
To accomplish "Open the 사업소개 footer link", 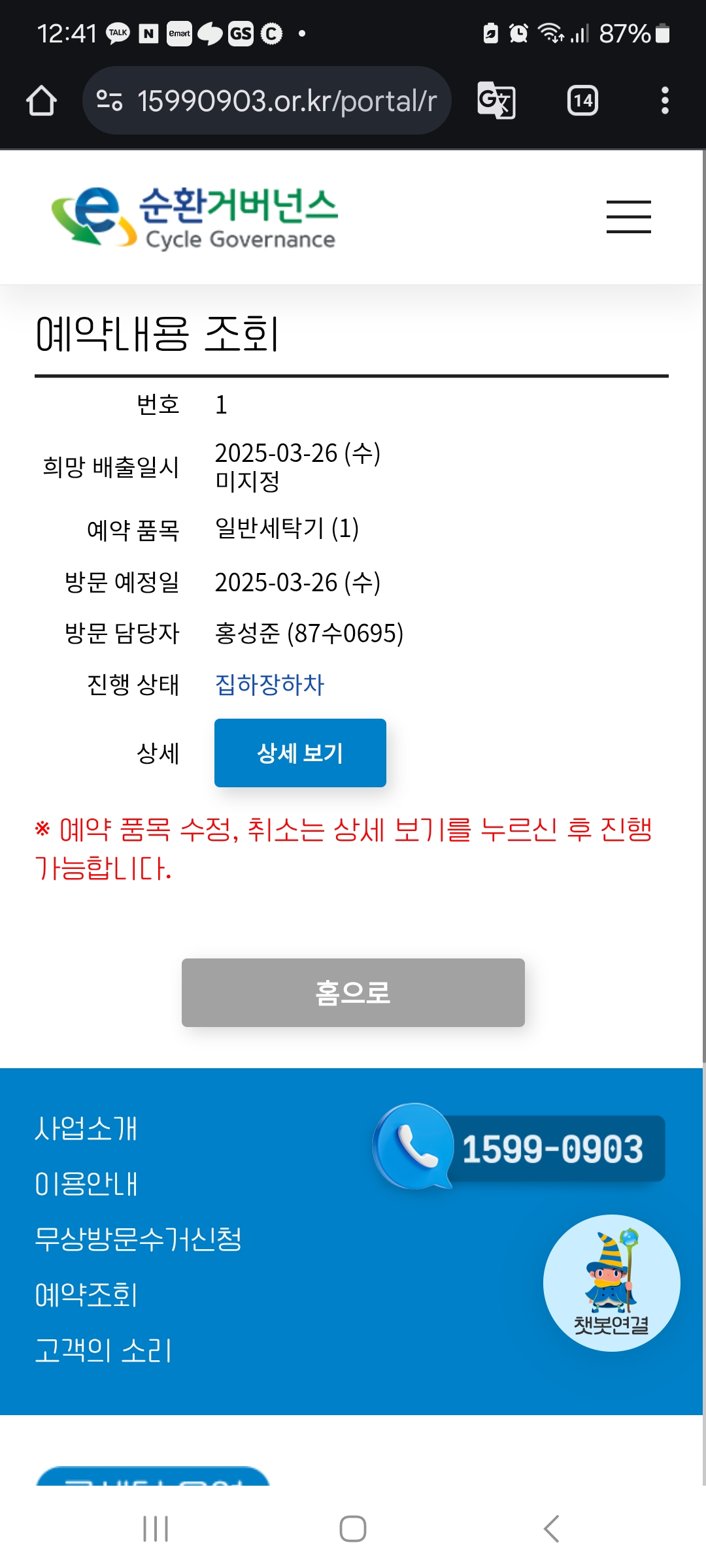I will coord(86,1128).
